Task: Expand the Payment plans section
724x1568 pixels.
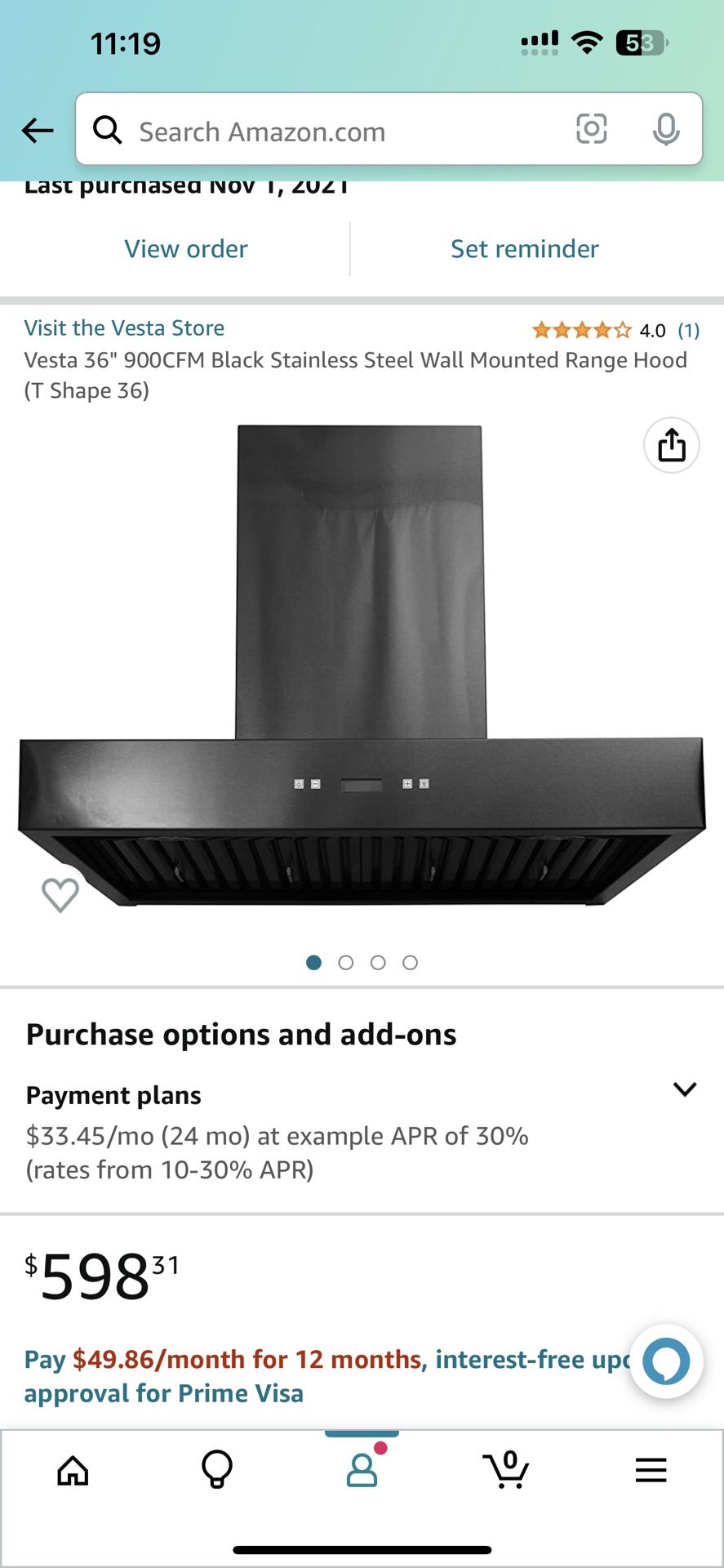Action: [684, 1089]
